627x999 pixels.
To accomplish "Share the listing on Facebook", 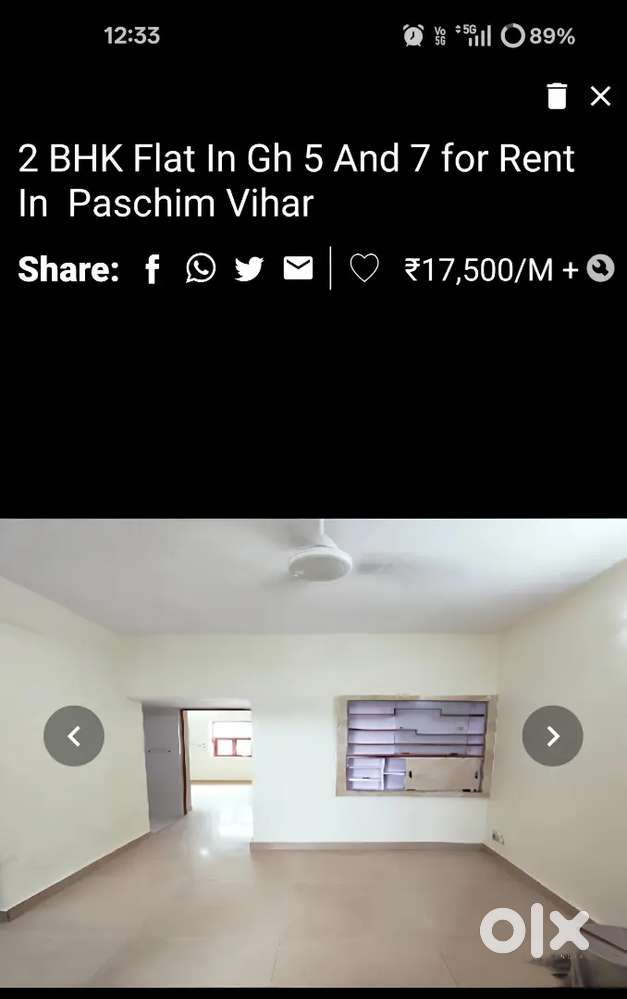I will pyautogui.click(x=153, y=269).
